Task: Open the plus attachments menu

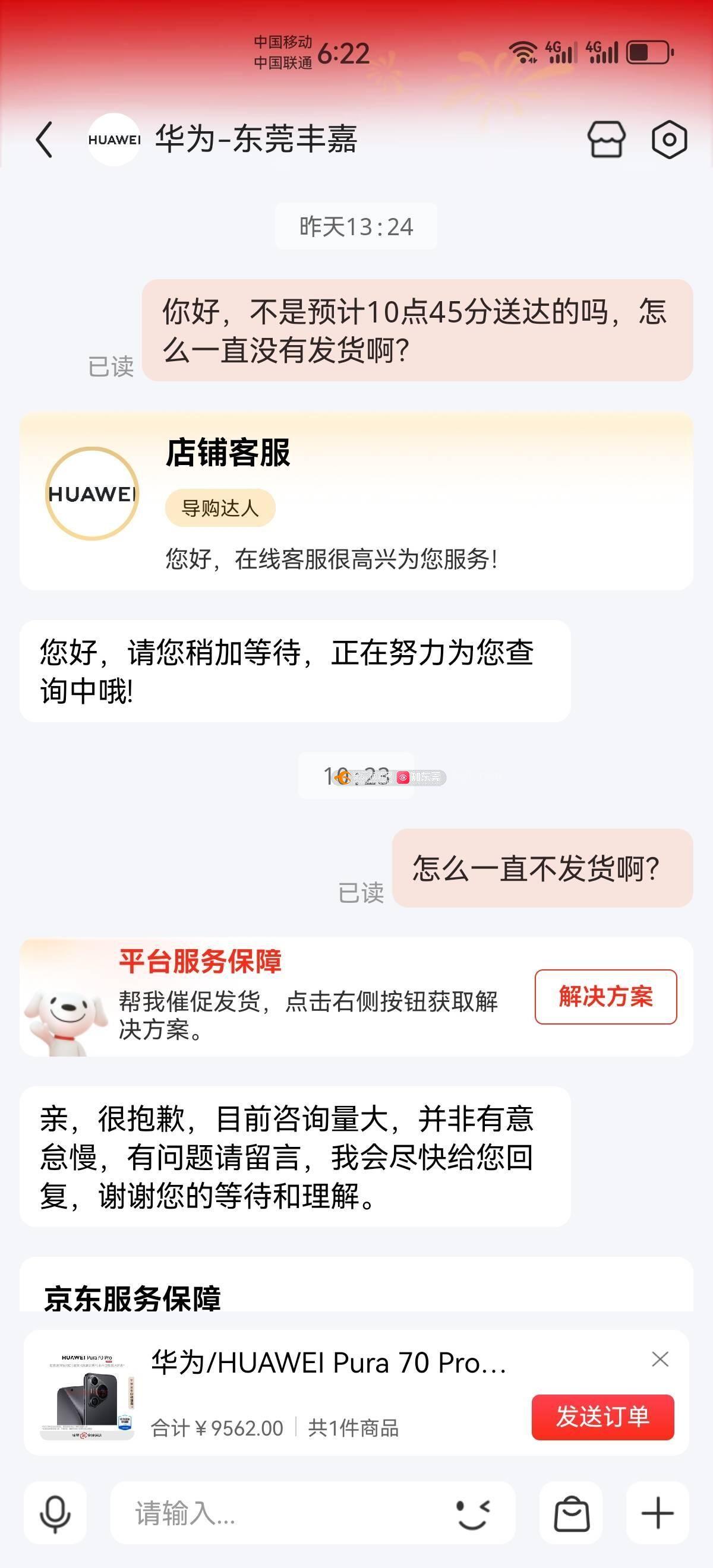Action: [658, 1513]
